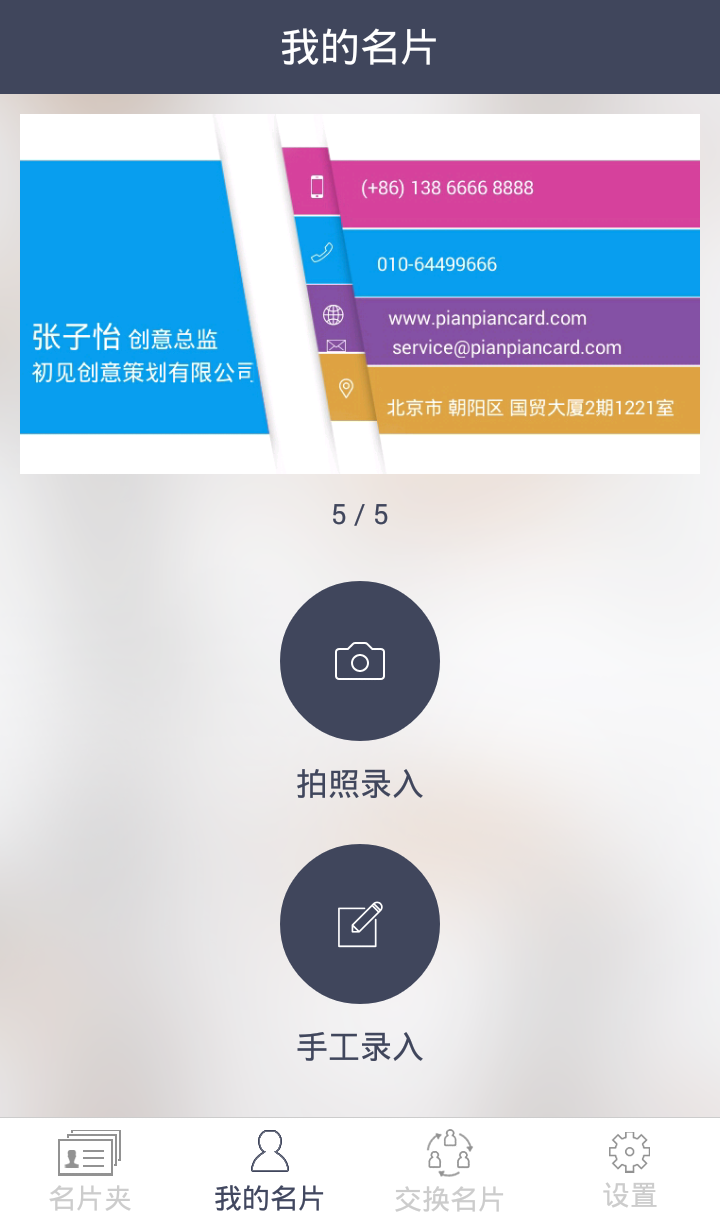
Task: Tap the 手工录入 manual entry button
Action: pos(360,924)
